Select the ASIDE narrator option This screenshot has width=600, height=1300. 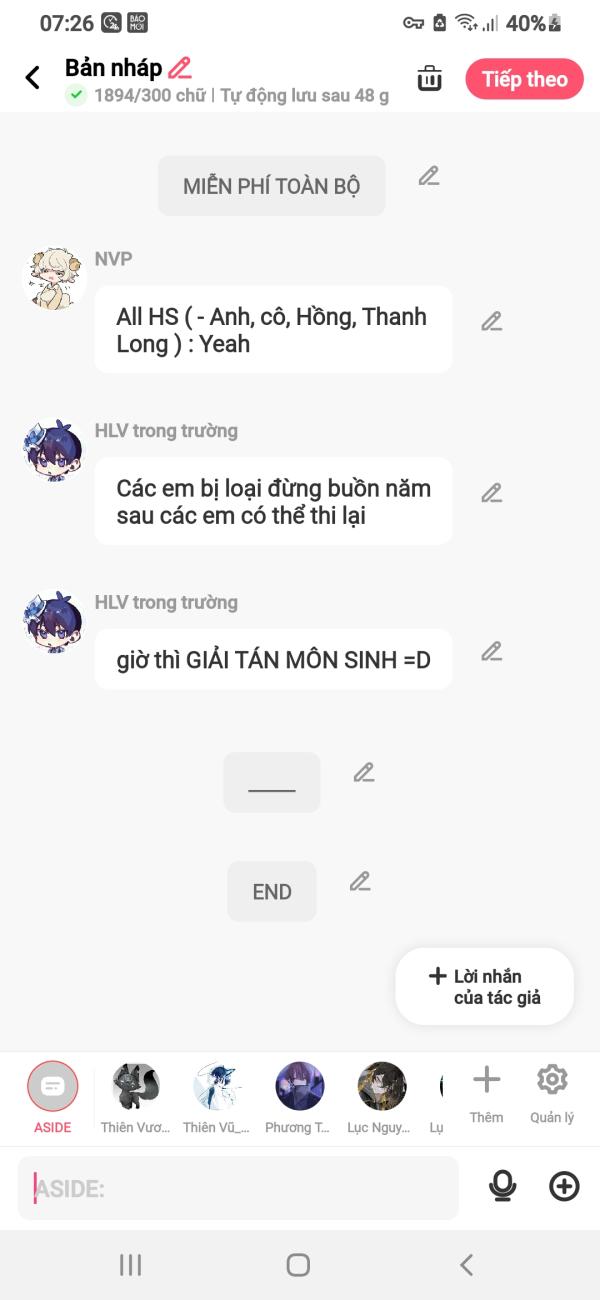pyautogui.click(x=53, y=1096)
